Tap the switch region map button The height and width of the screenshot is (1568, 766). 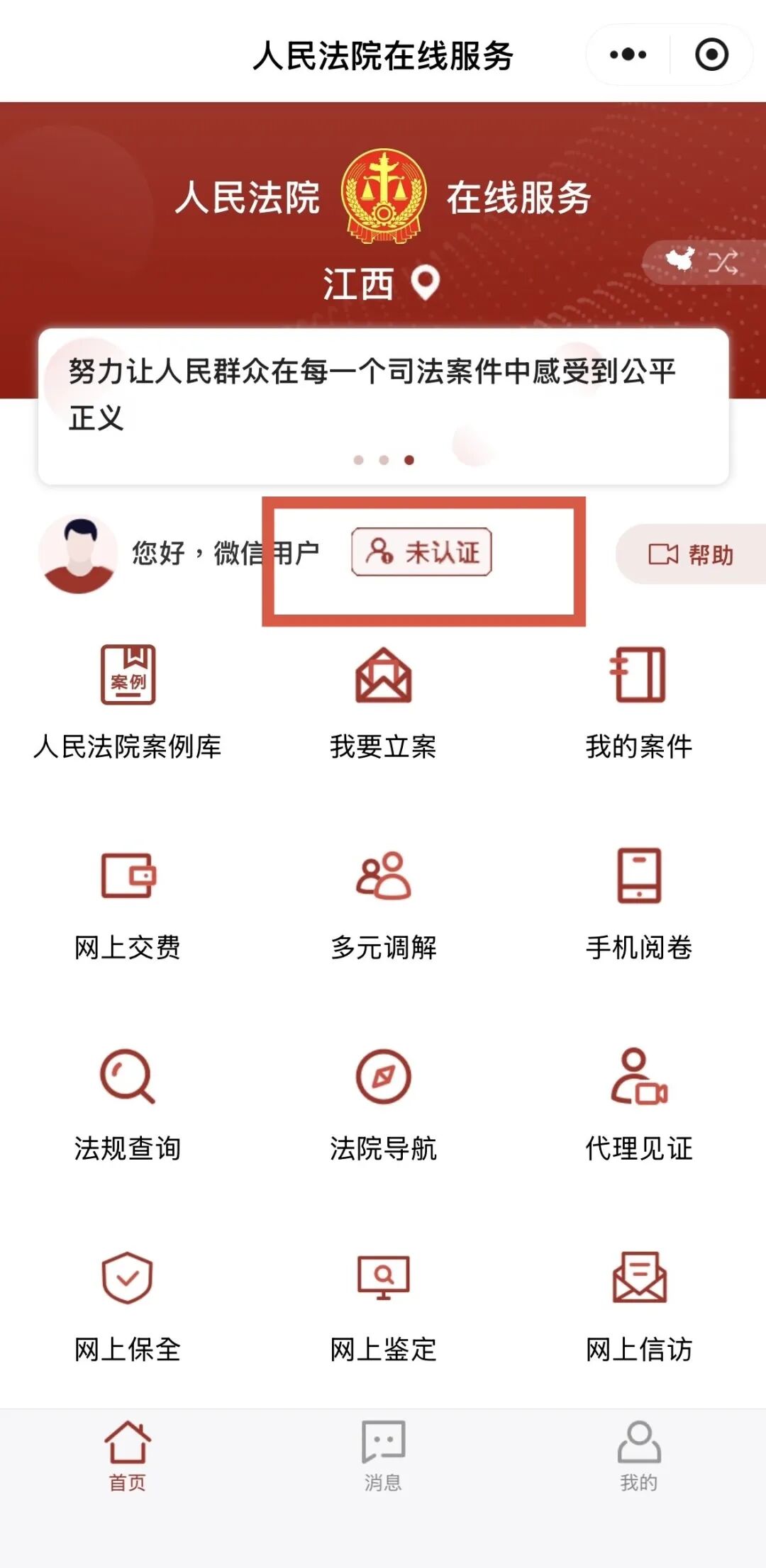click(x=702, y=262)
